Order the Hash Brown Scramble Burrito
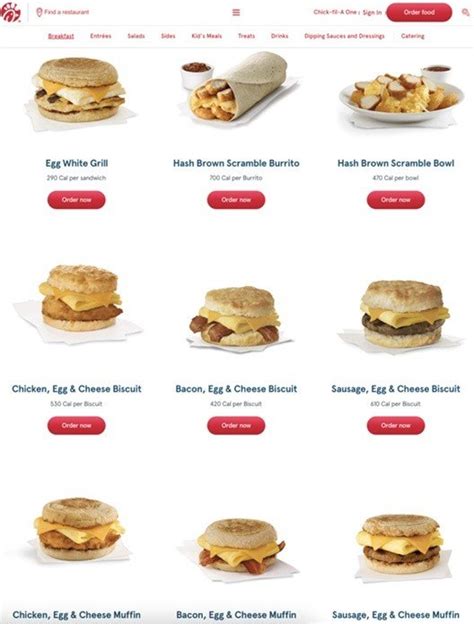 coord(236,200)
